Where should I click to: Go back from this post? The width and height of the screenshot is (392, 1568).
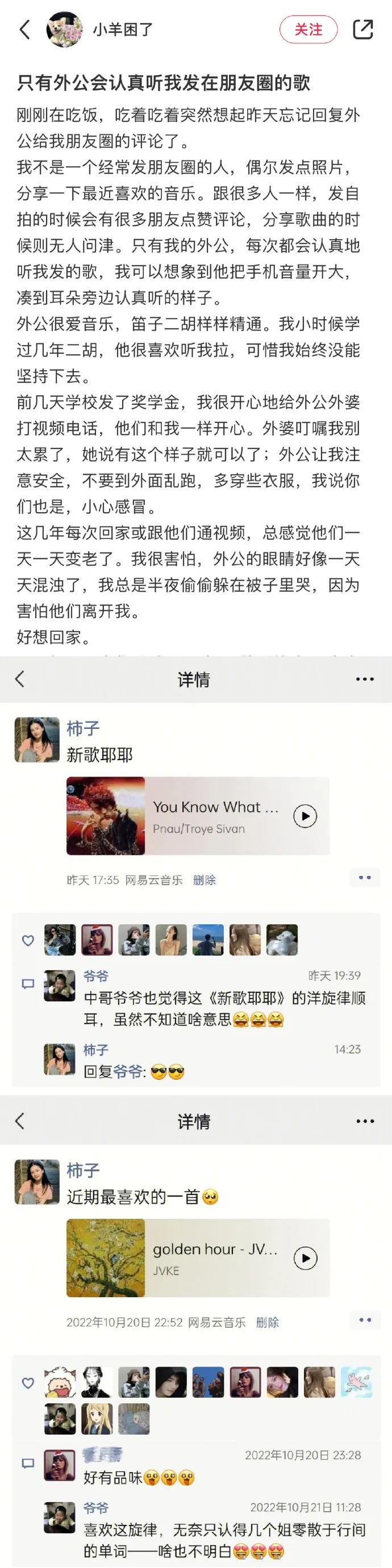coord(24,29)
